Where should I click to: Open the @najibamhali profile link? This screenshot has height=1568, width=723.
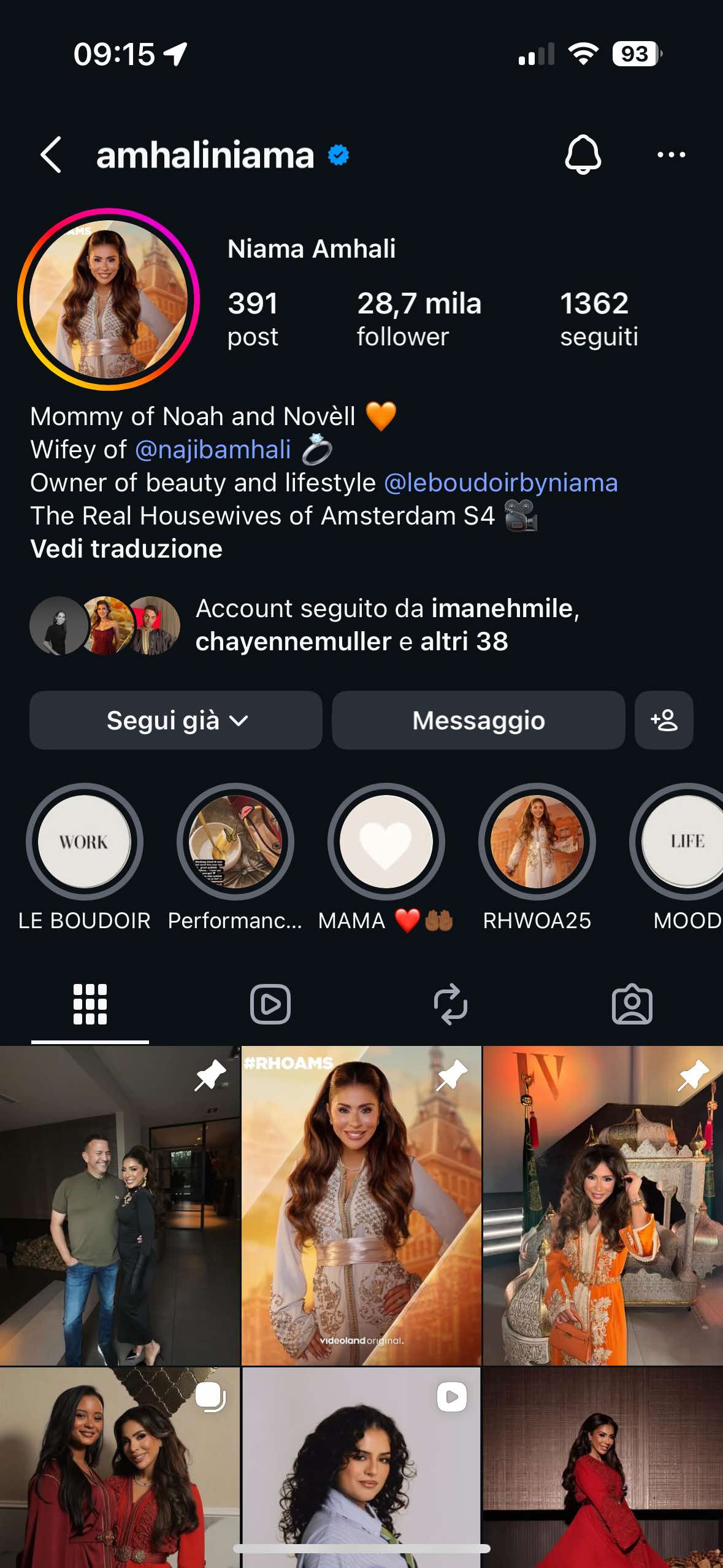click(212, 450)
